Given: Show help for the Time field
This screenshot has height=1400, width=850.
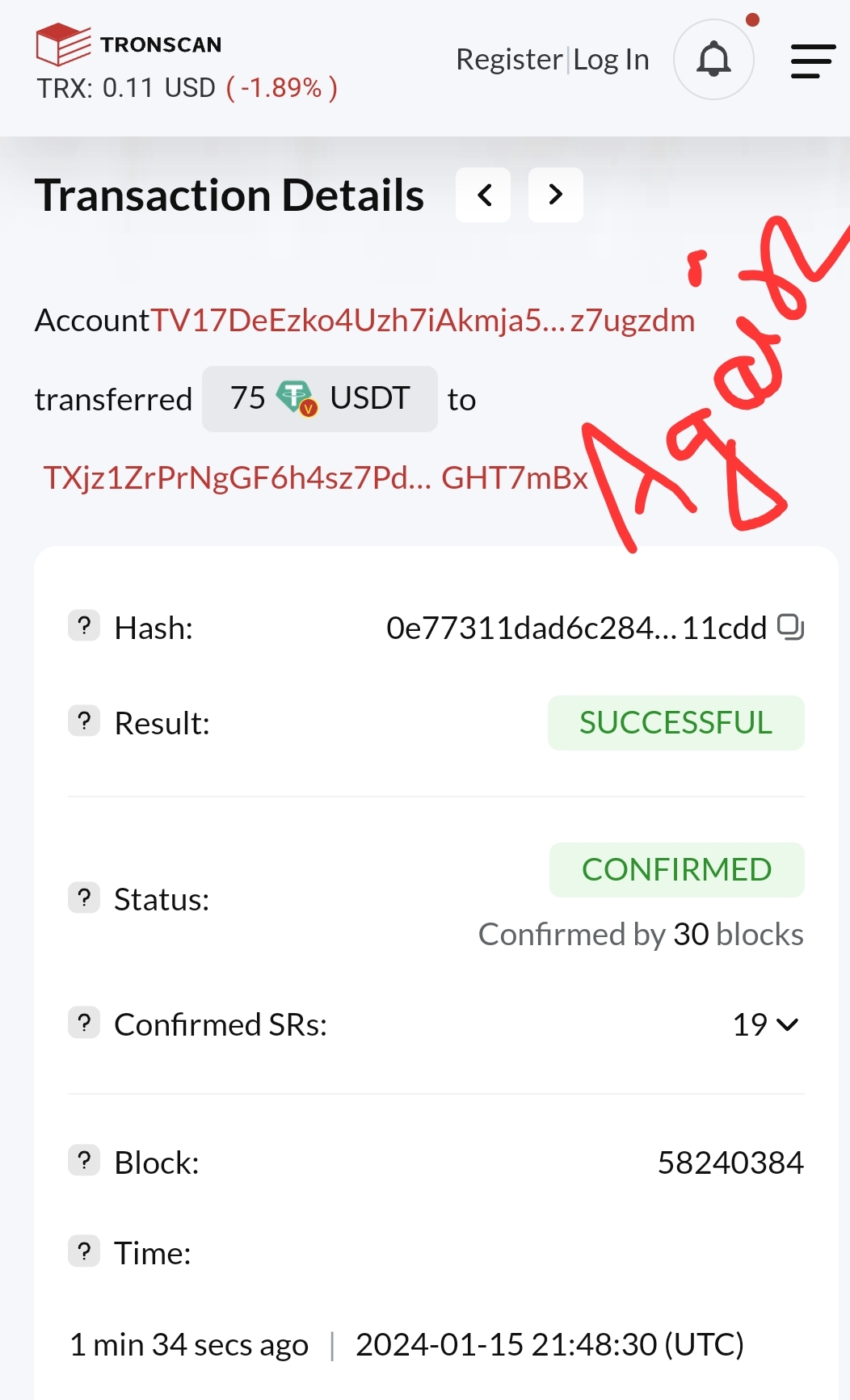Looking at the screenshot, I should tap(84, 1251).
